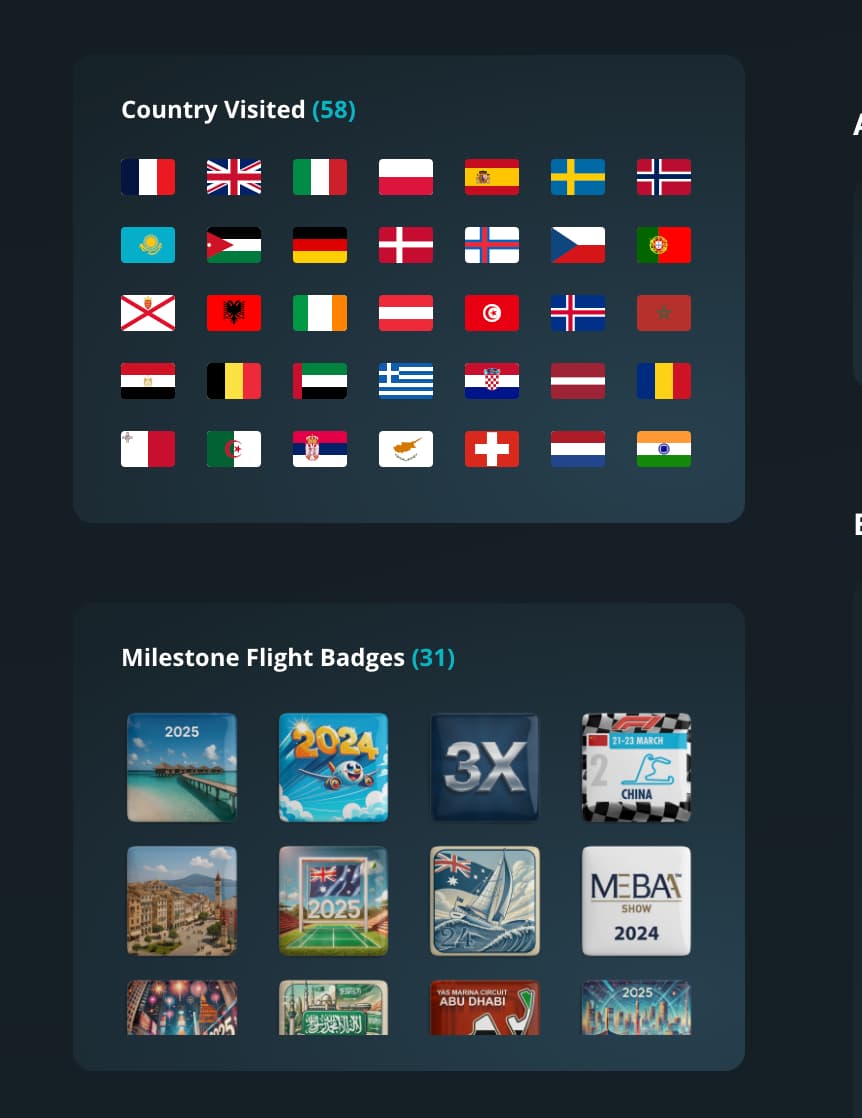Select the United Kingdom flag
This screenshot has height=1118, width=862.
pyautogui.click(x=234, y=177)
